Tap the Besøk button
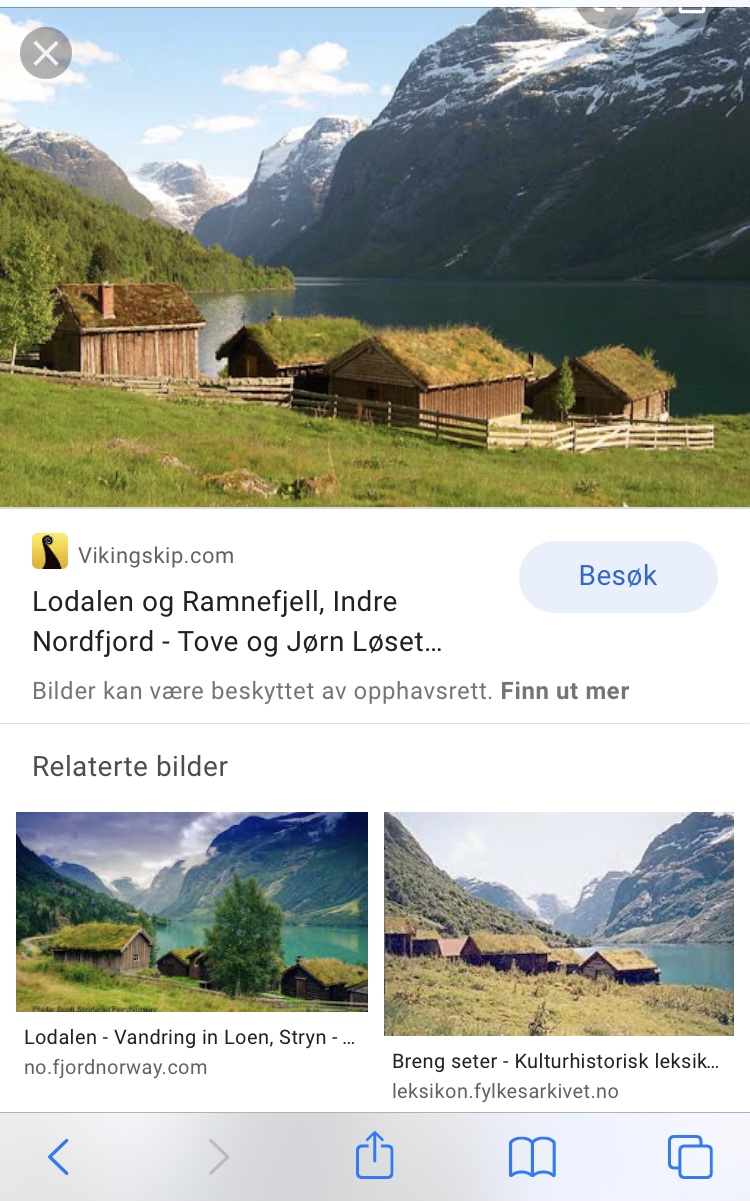750x1201 pixels. pyautogui.click(x=618, y=576)
